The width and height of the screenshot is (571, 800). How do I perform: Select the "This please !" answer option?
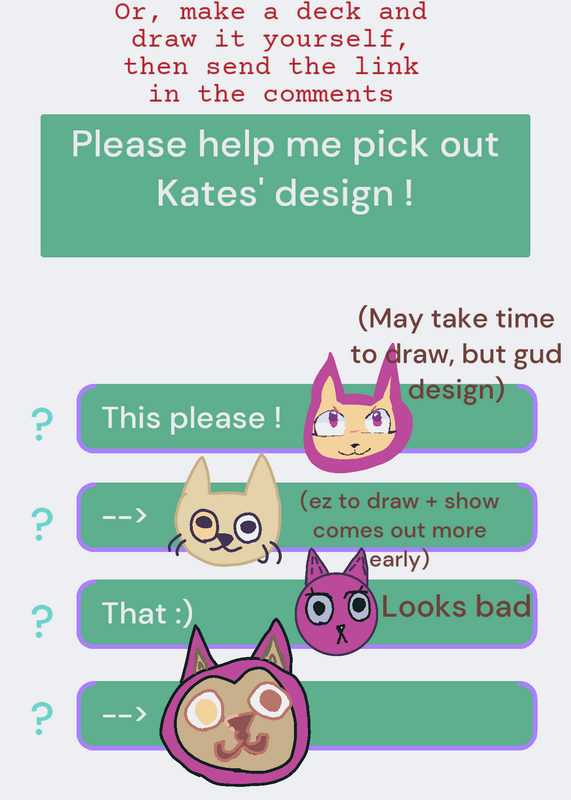[307, 418]
